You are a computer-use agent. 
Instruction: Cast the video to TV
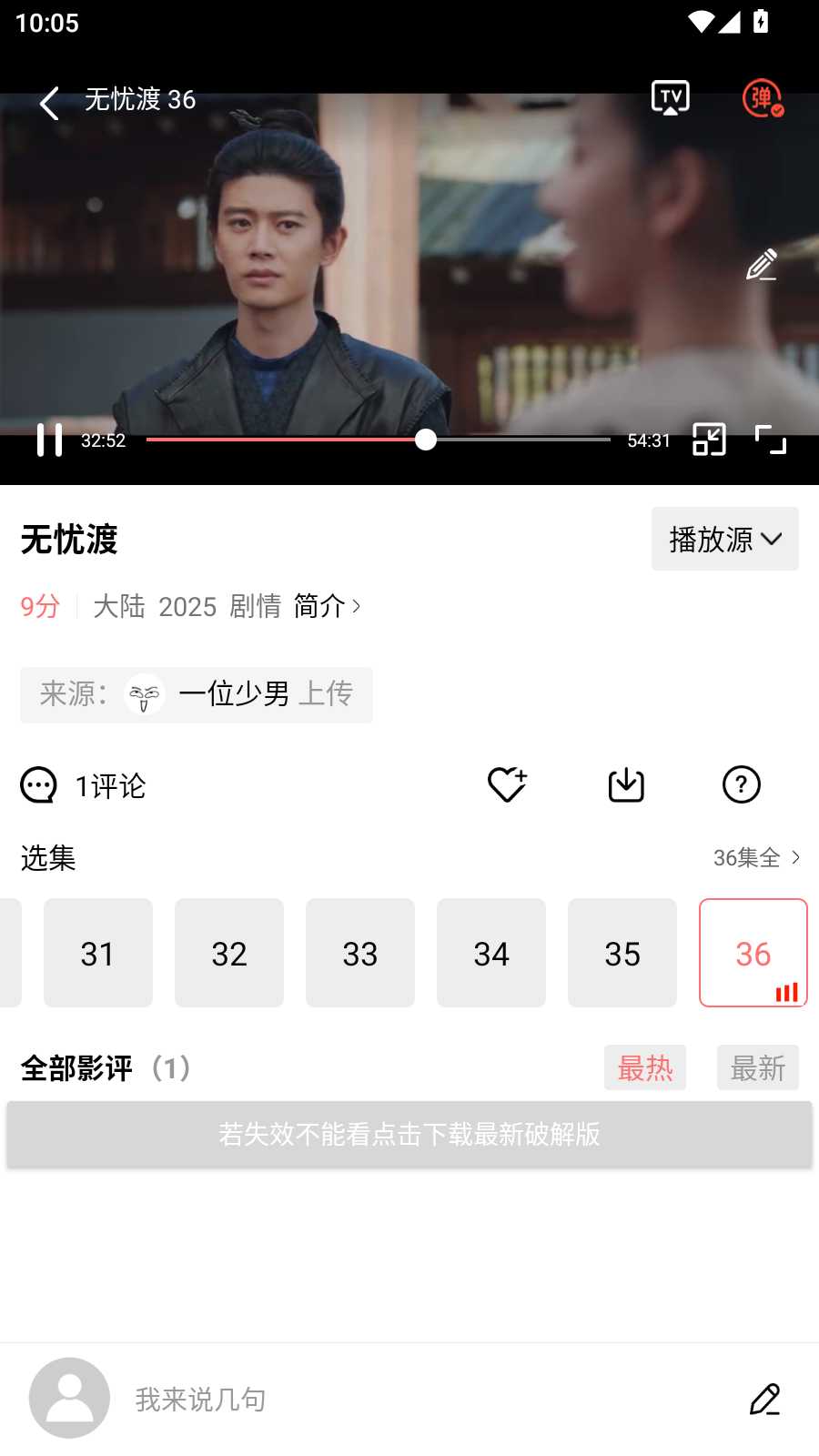pos(671,97)
